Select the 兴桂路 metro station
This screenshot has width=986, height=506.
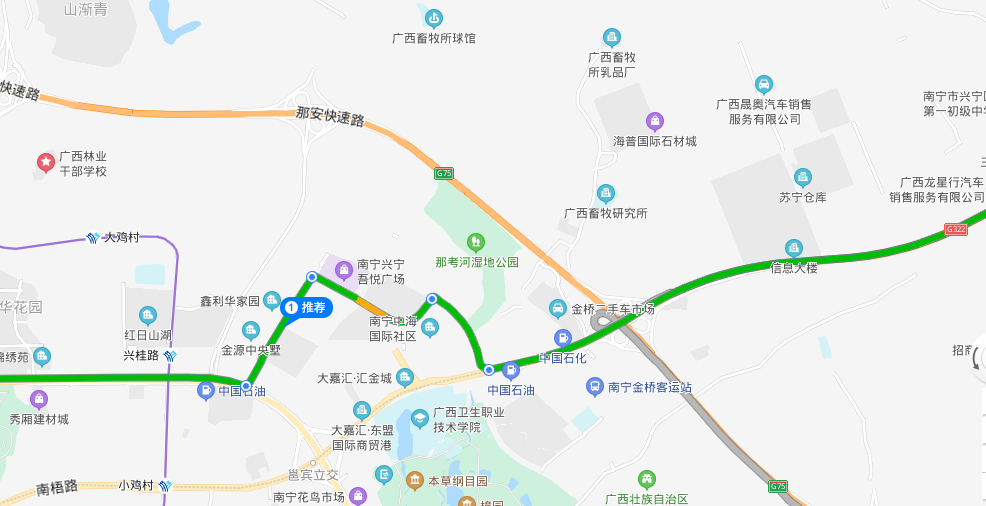pos(171,355)
